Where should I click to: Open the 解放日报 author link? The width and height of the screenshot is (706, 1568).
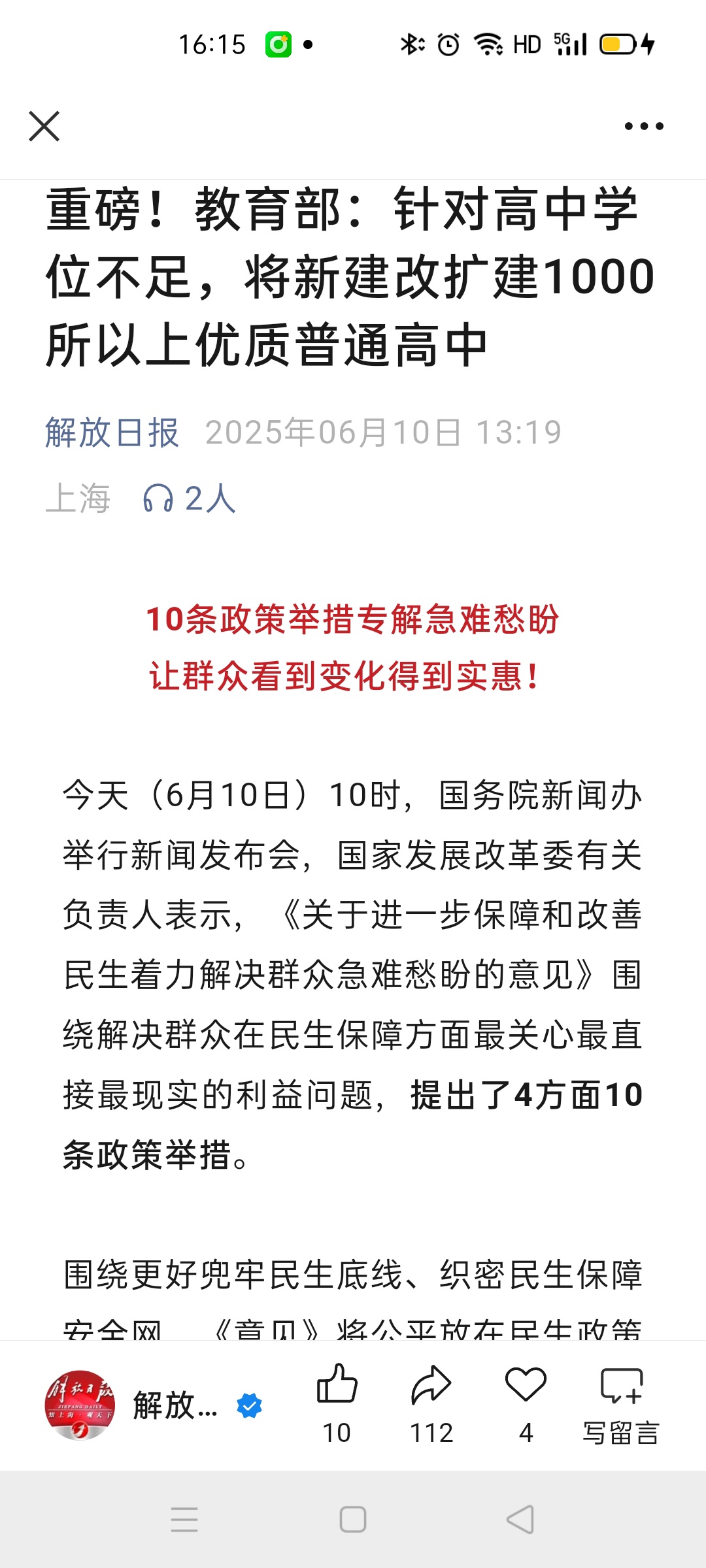[x=112, y=433]
